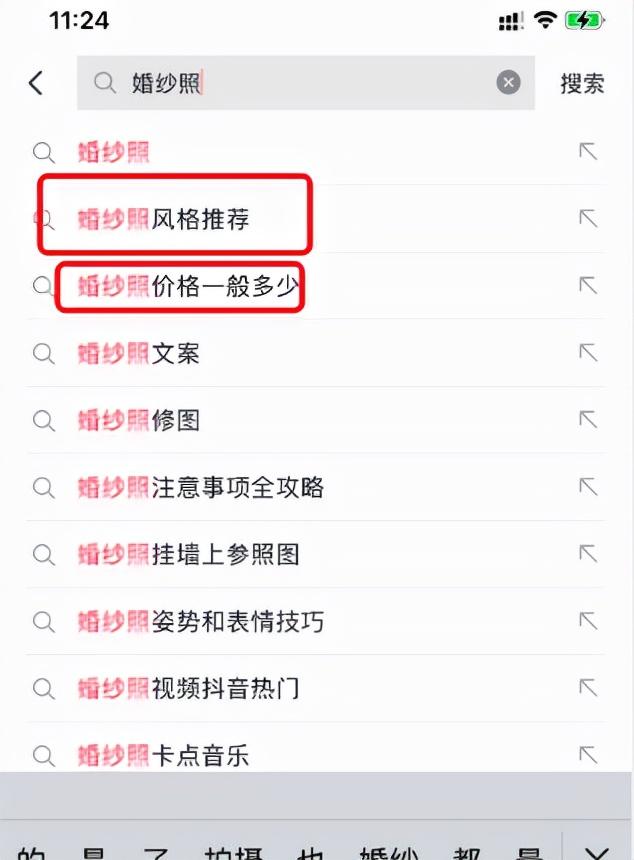Tap the fill arrow beside 婚纱照修图
The image size is (634, 860).
tap(588, 420)
